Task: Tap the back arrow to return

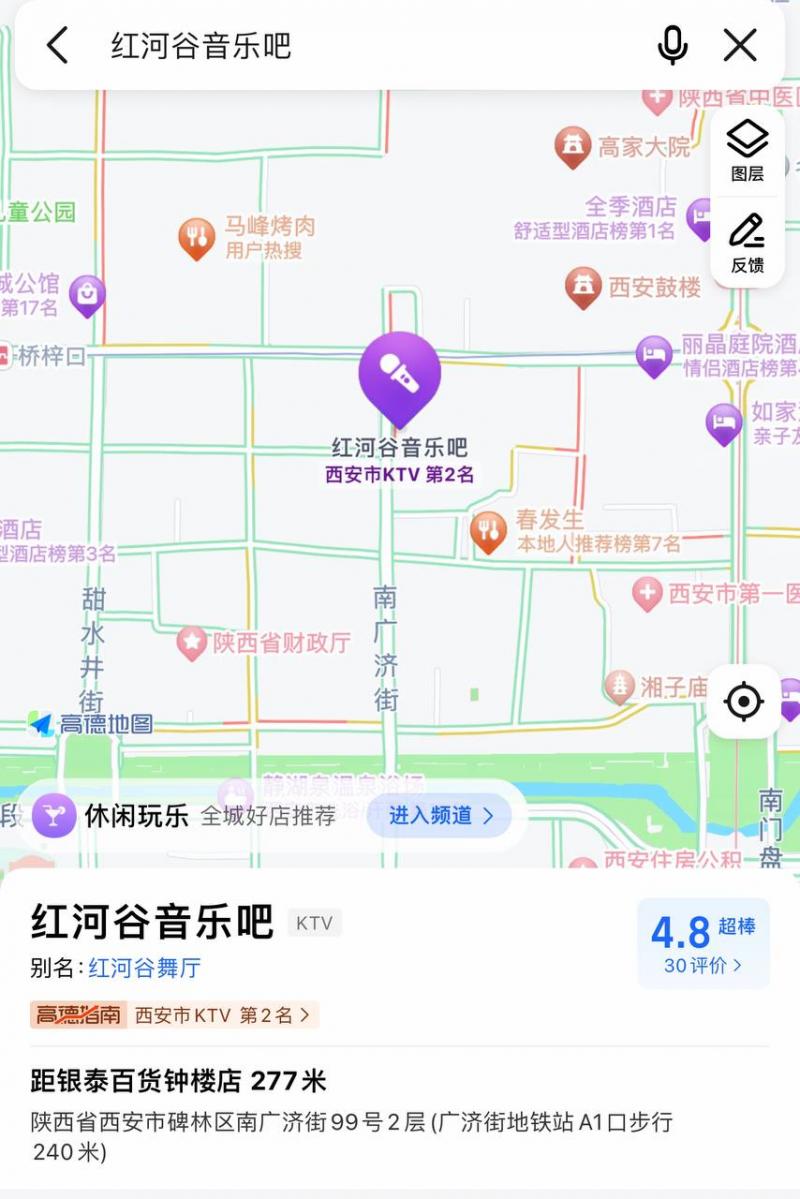Action: coord(55,44)
